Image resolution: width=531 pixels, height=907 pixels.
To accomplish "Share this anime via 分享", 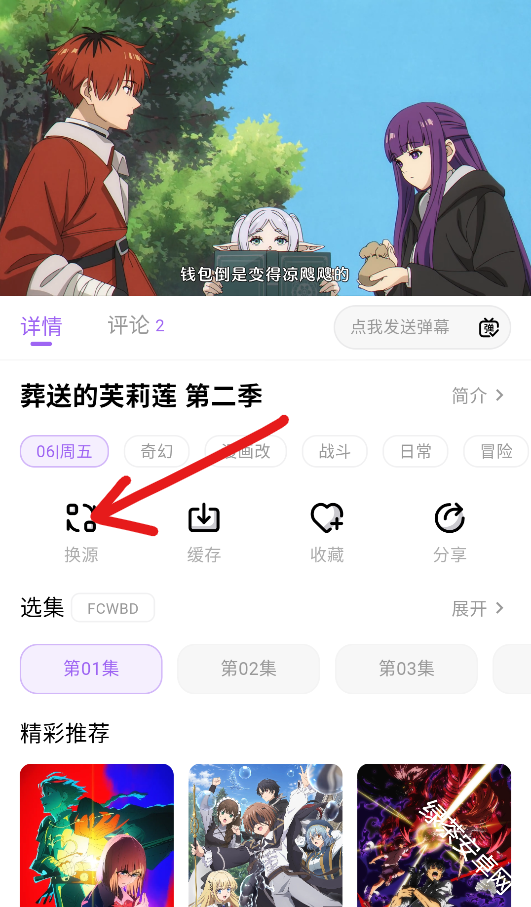I will pyautogui.click(x=449, y=533).
